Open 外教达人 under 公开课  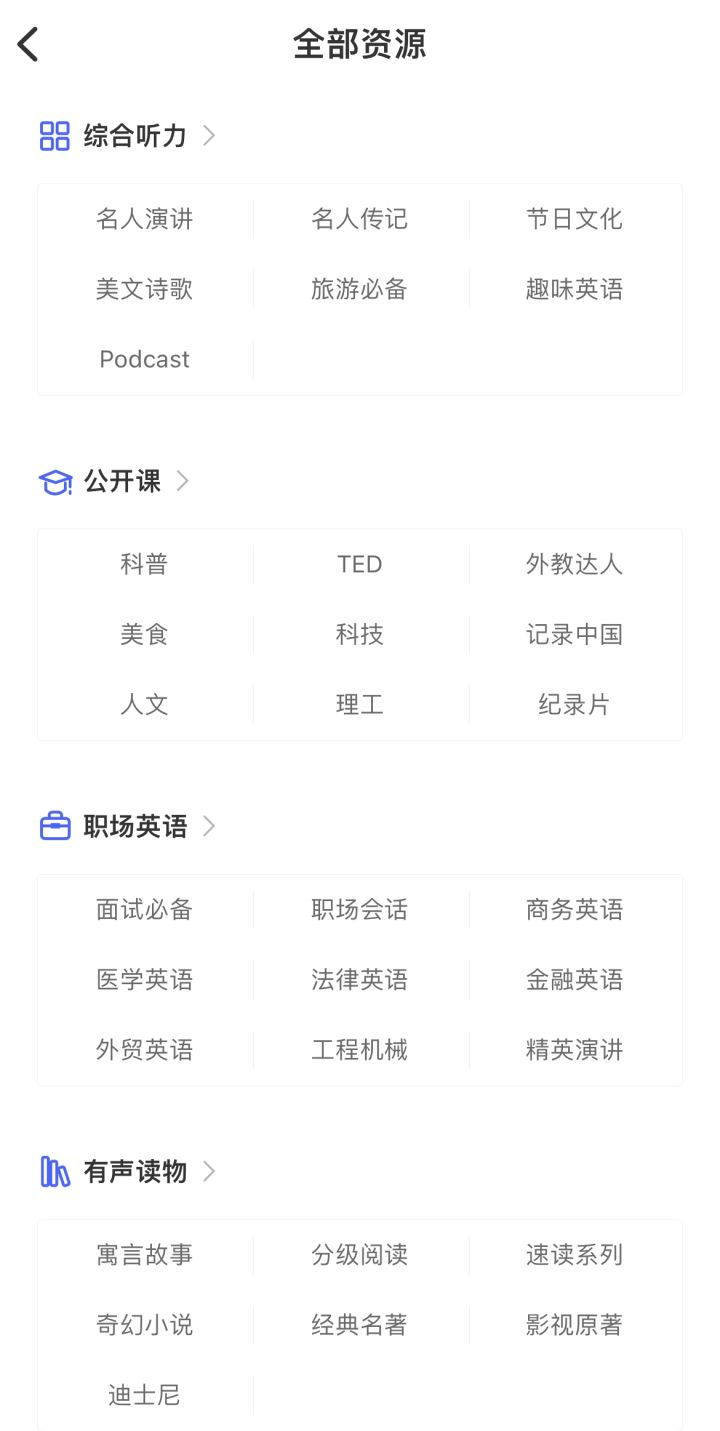[575, 564]
